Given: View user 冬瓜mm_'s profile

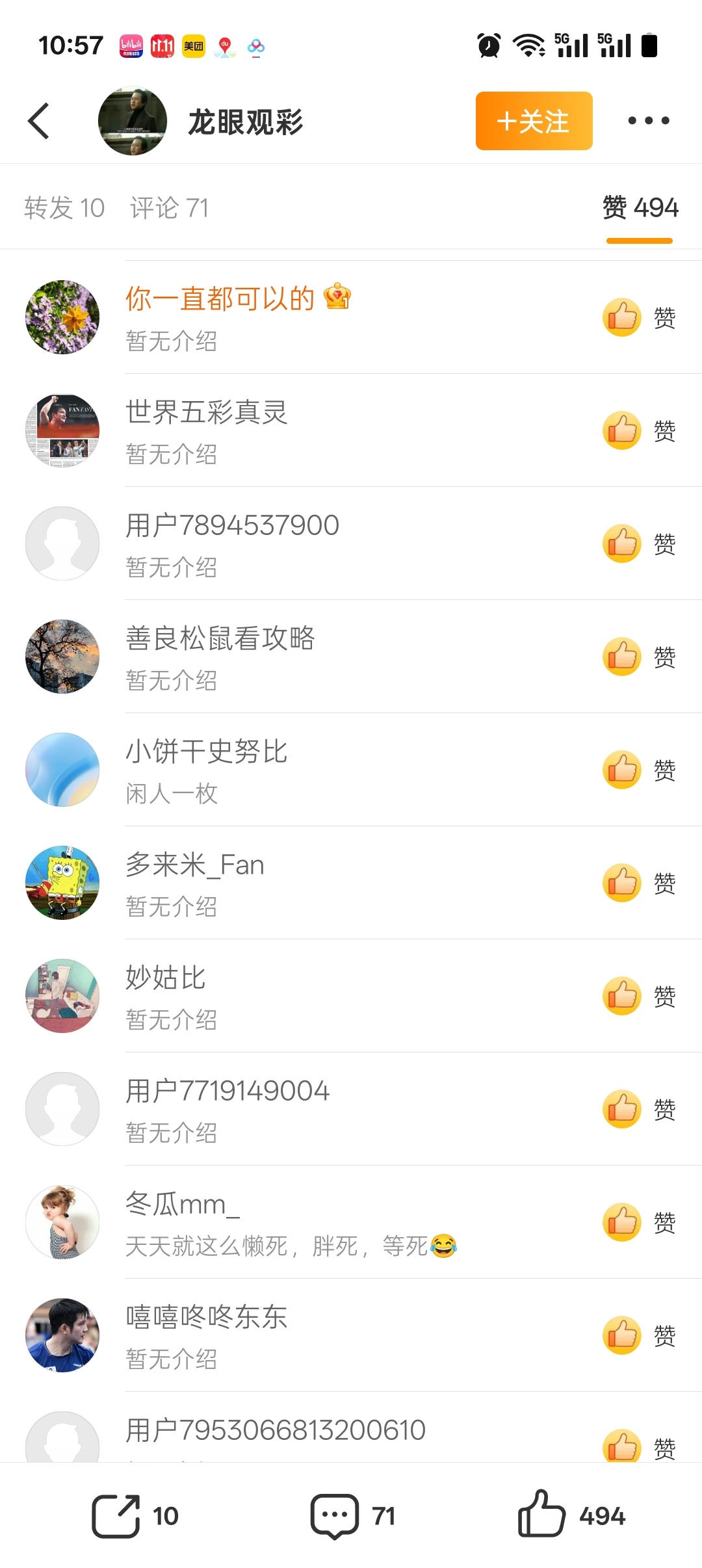Looking at the screenshot, I should point(183,1205).
